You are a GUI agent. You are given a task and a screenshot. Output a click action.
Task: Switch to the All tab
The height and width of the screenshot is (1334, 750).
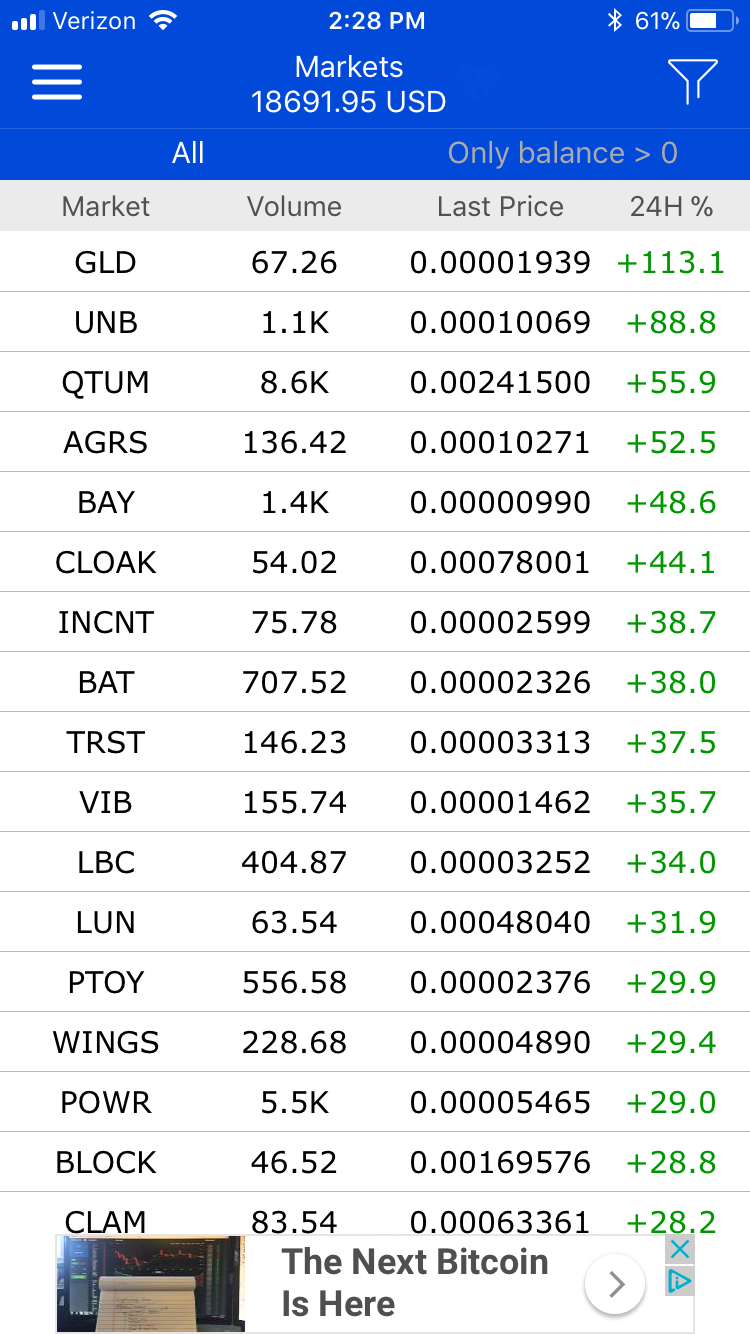tap(188, 153)
